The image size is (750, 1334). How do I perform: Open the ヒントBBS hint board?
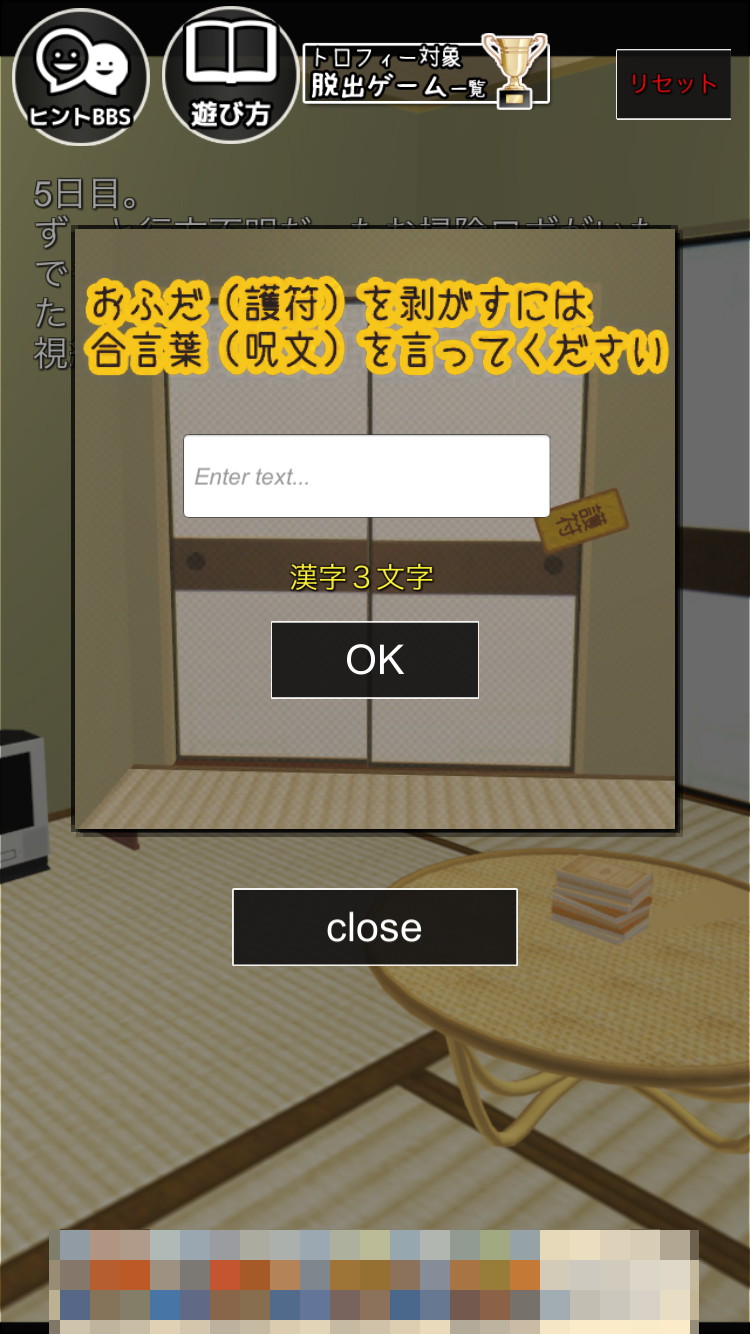click(x=81, y=77)
